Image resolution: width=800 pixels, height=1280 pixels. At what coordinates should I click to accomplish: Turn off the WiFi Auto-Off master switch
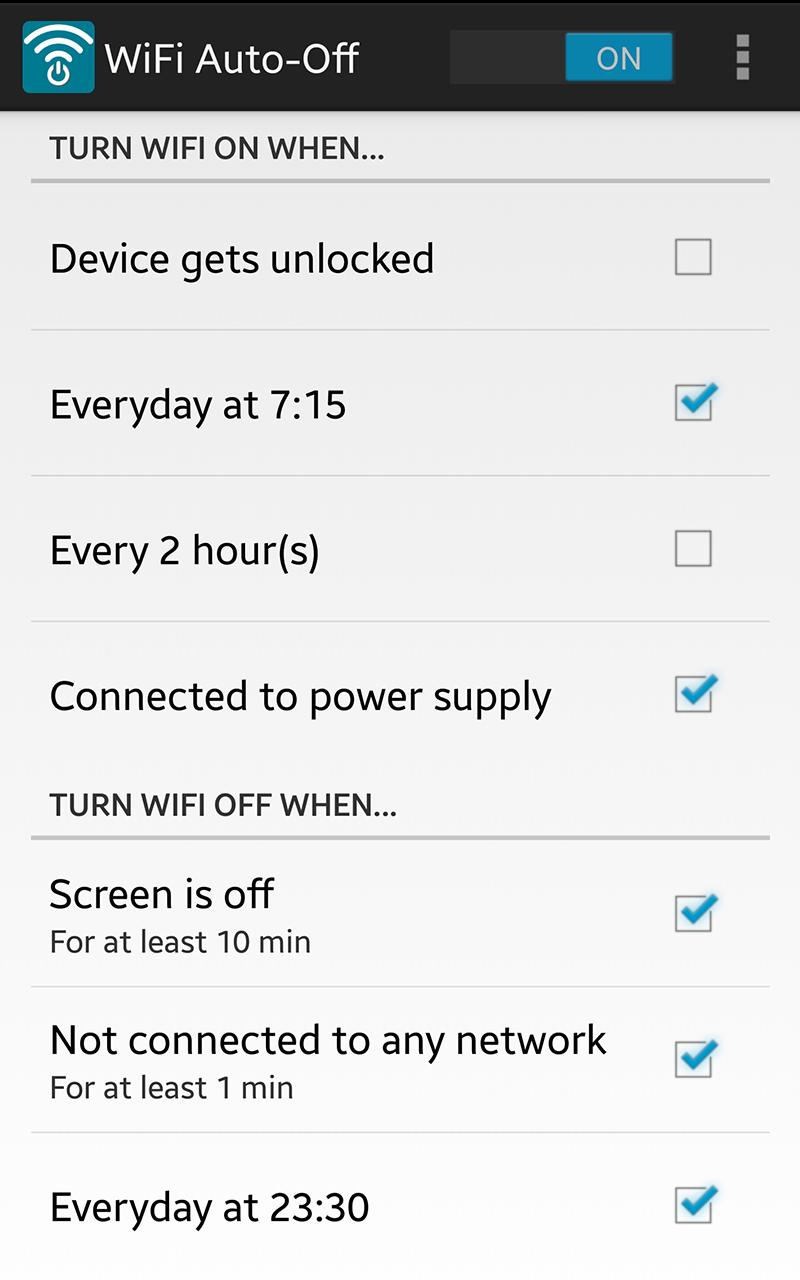(562, 58)
